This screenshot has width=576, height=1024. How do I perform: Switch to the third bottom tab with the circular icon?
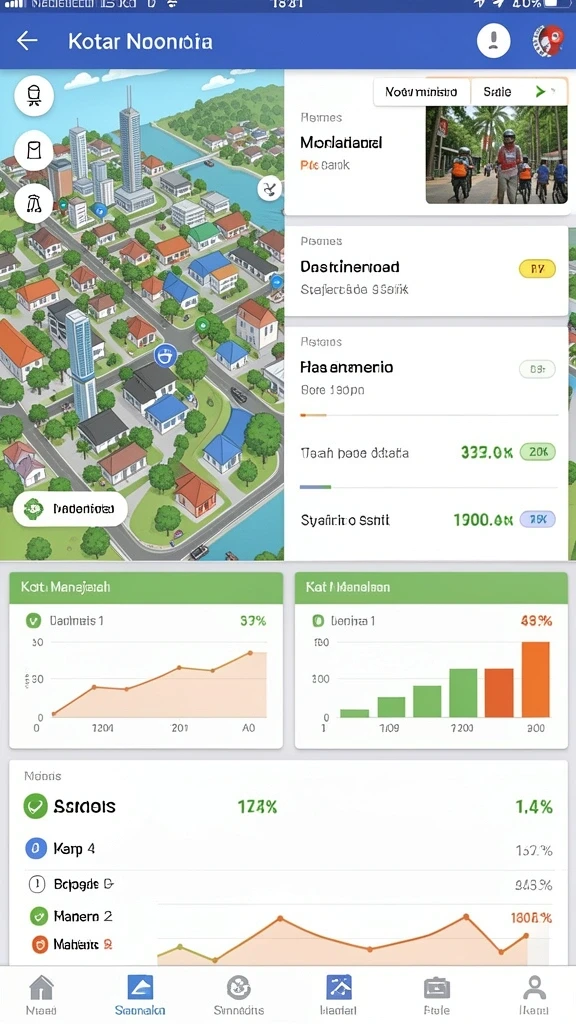click(x=239, y=995)
